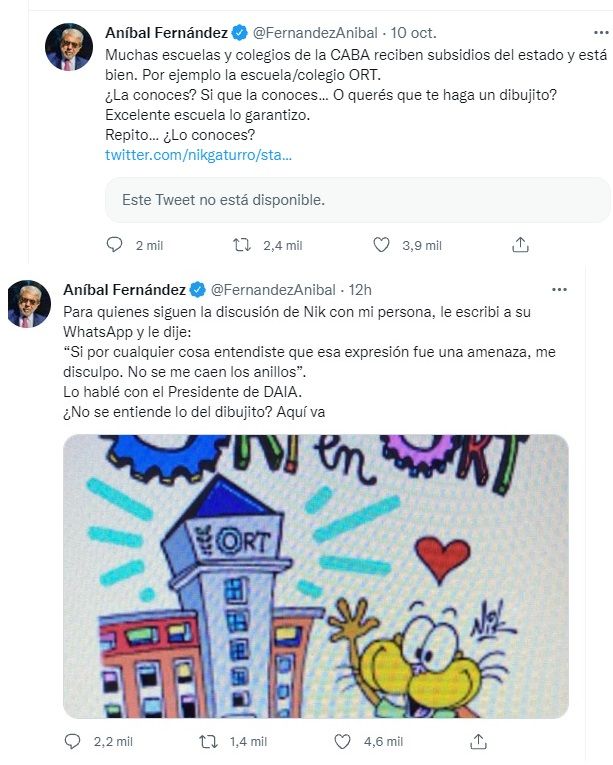Open the profile picture on the 12h tweet
This screenshot has height=765, width=613.
(x=28, y=303)
